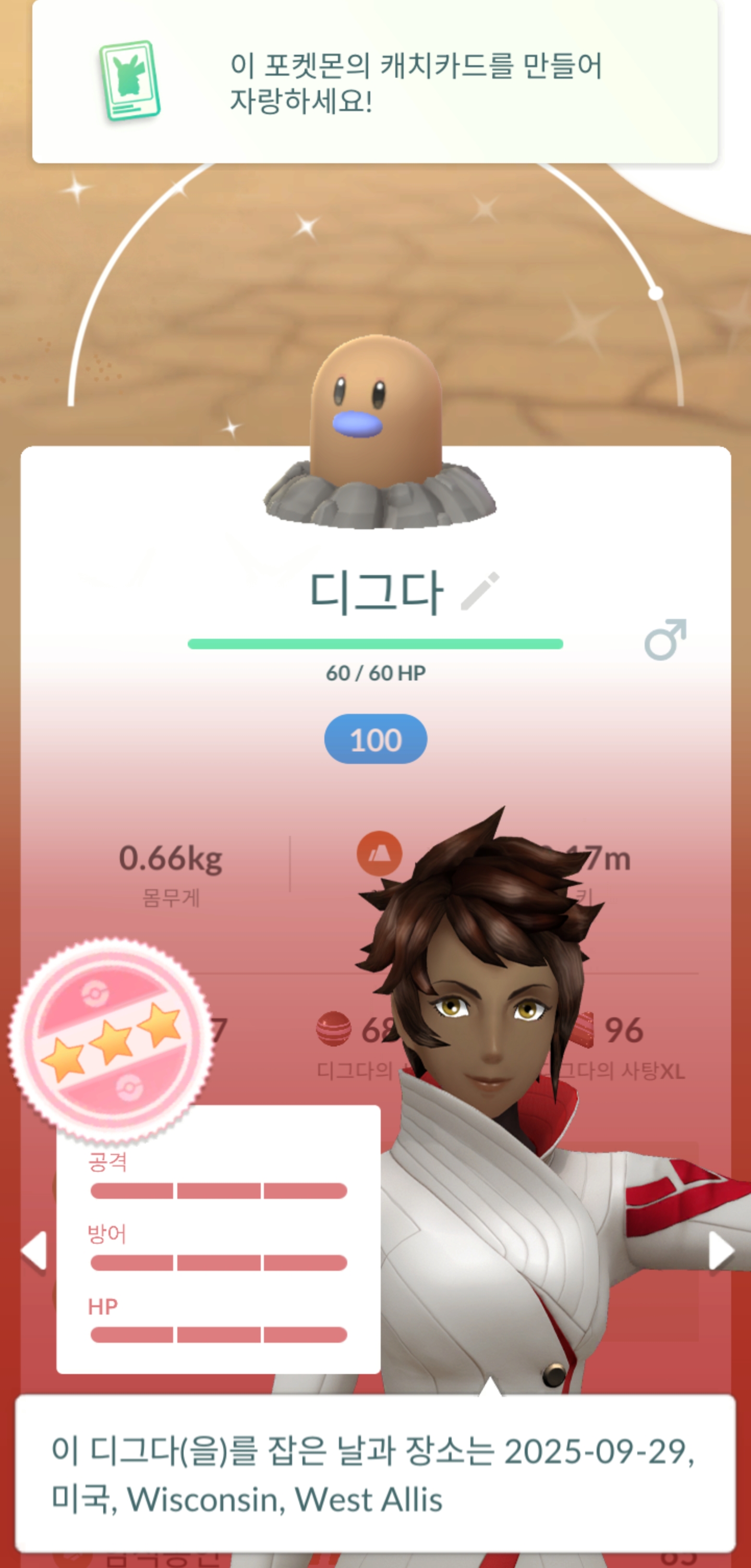Open the catch card banner at top

click(374, 82)
